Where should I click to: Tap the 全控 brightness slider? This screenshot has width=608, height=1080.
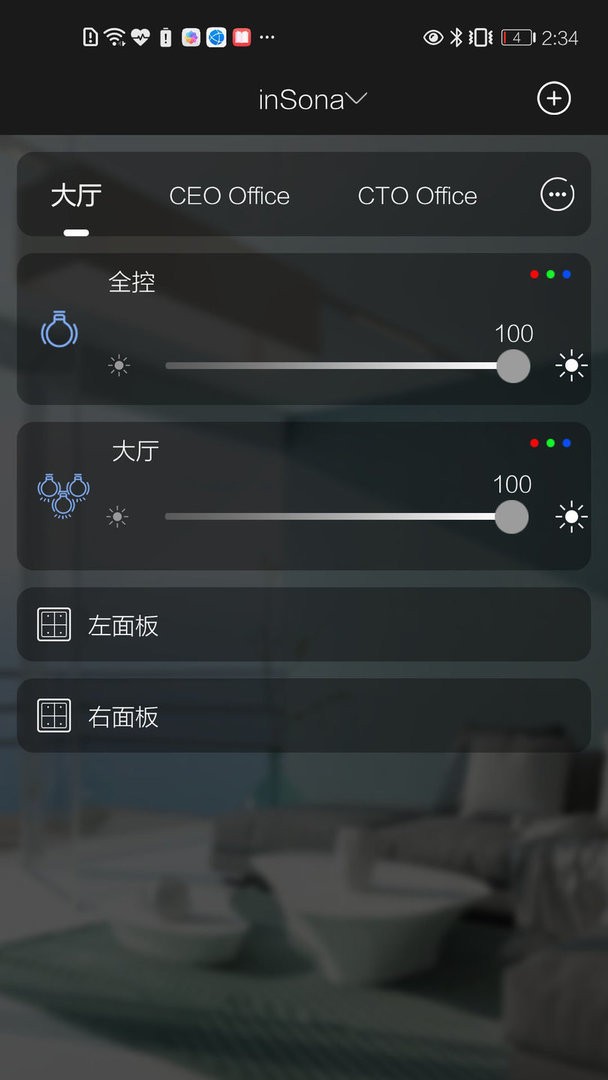point(340,366)
